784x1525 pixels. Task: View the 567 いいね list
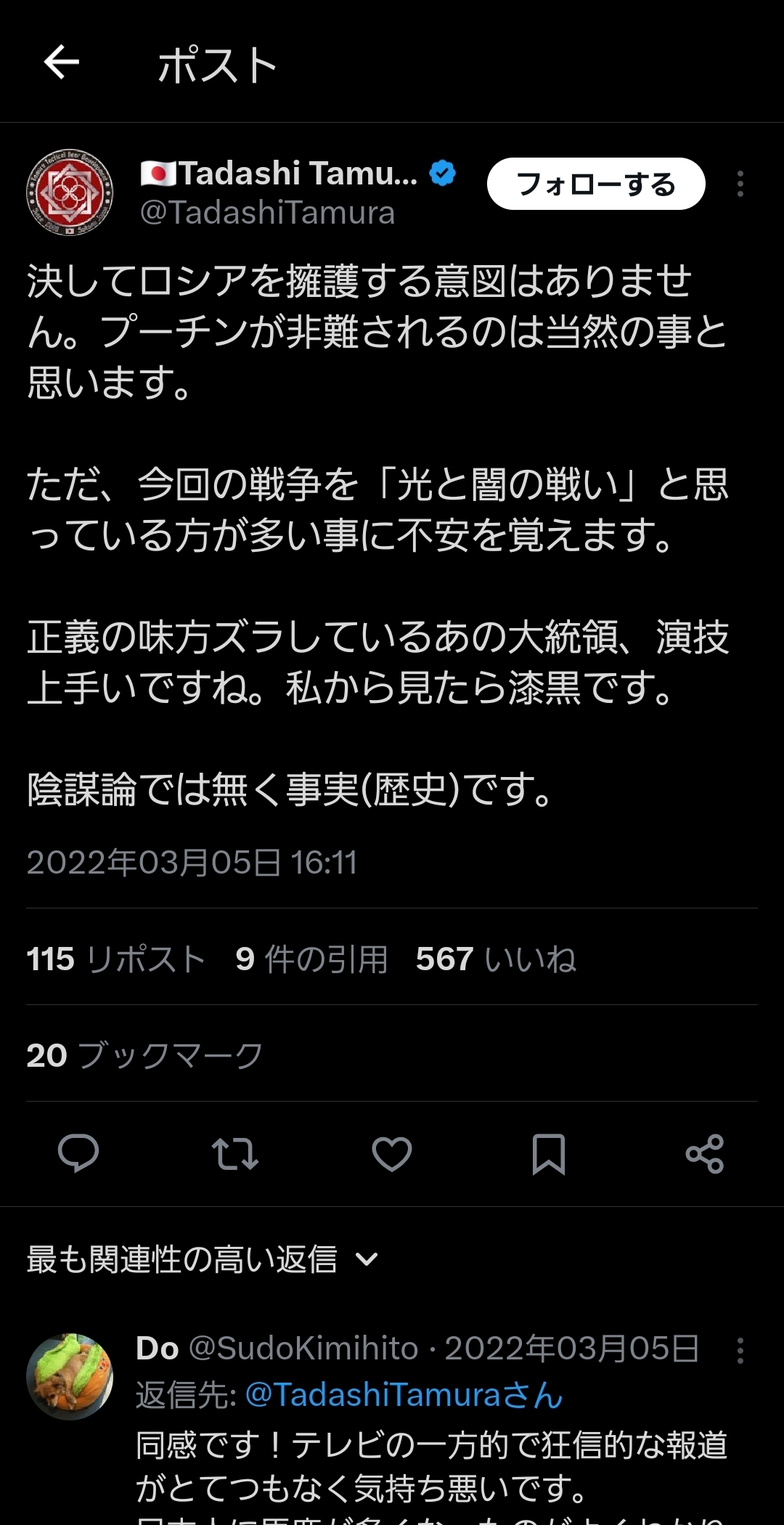[x=496, y=959]
